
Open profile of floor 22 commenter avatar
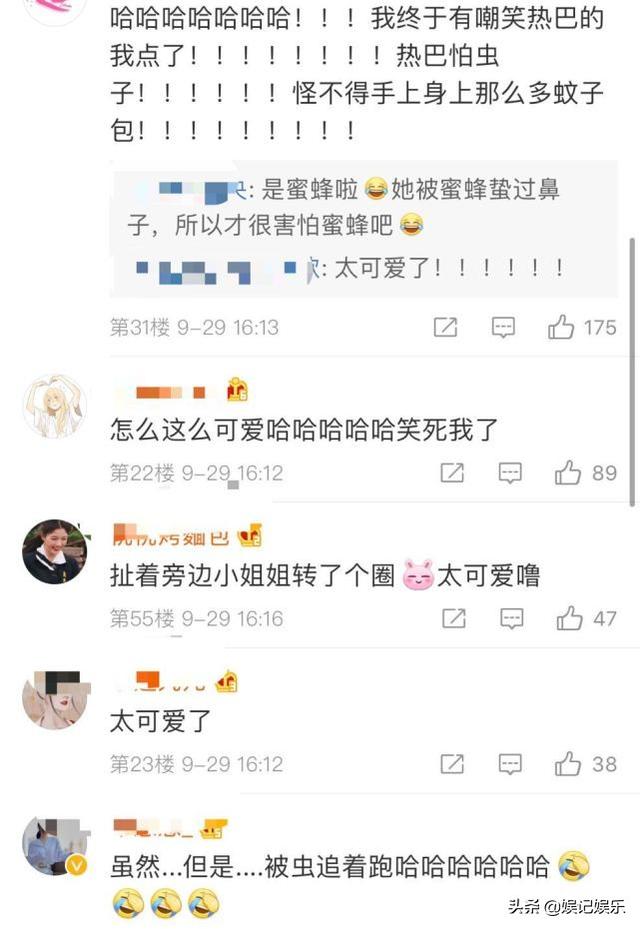click(x=54, y=406)
